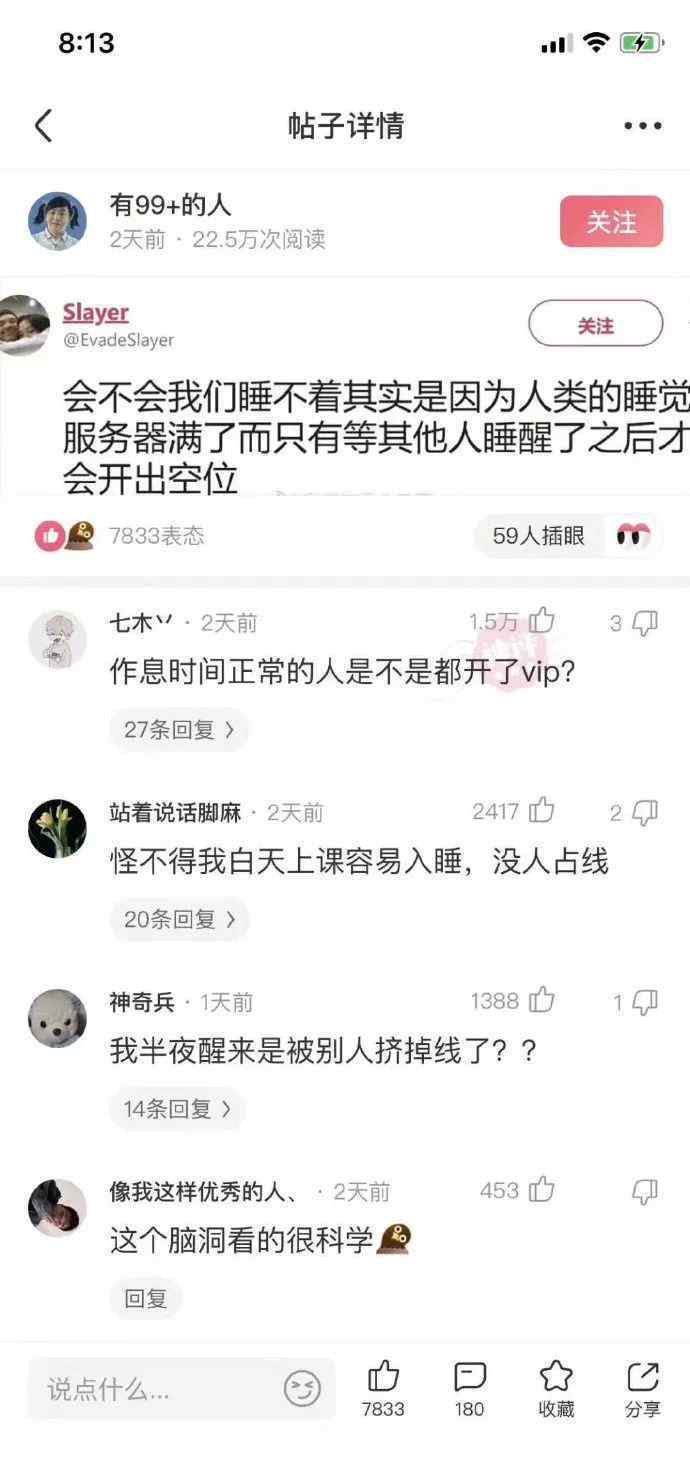
Task: Open the emoji picker in comment box
Action: (302, 1389)
